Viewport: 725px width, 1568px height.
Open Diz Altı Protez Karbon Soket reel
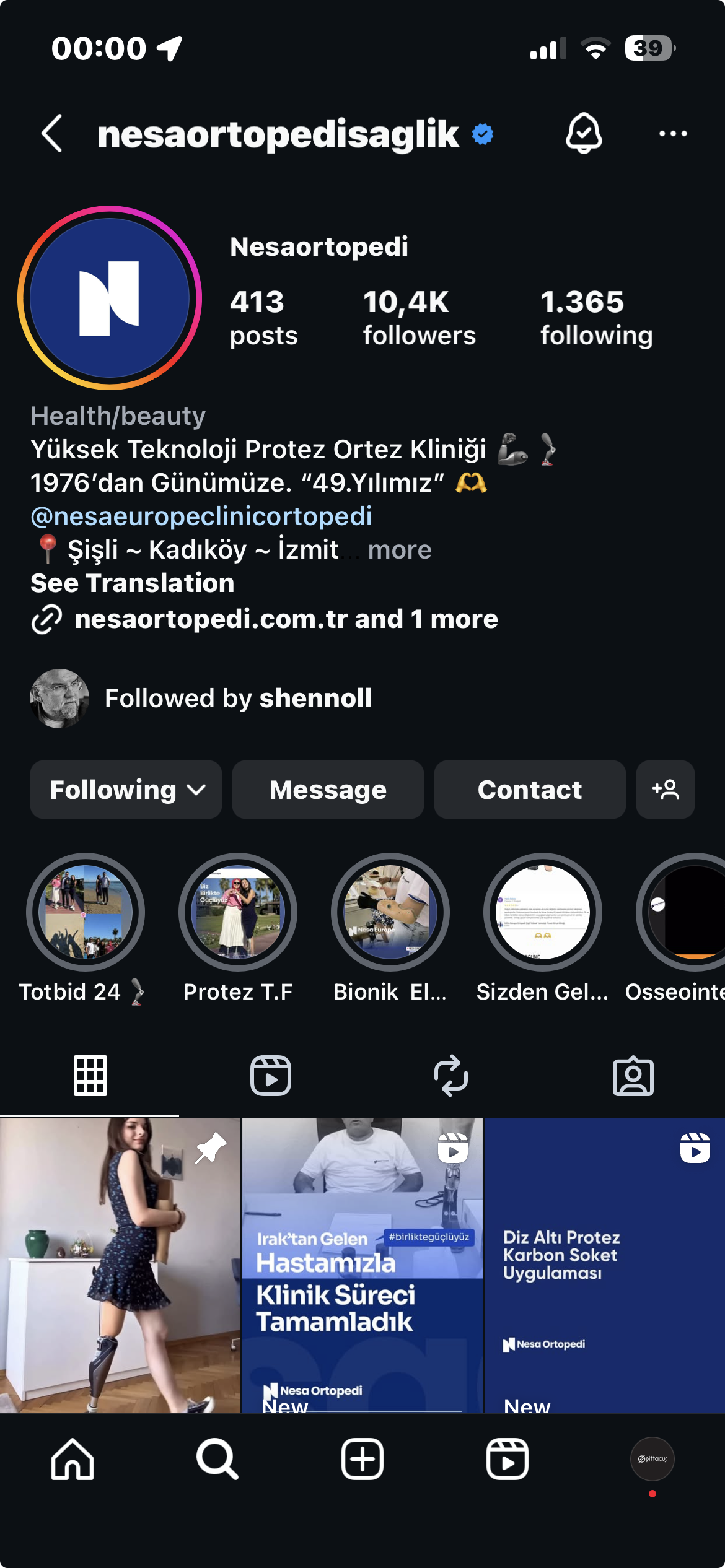point(604,1265)
